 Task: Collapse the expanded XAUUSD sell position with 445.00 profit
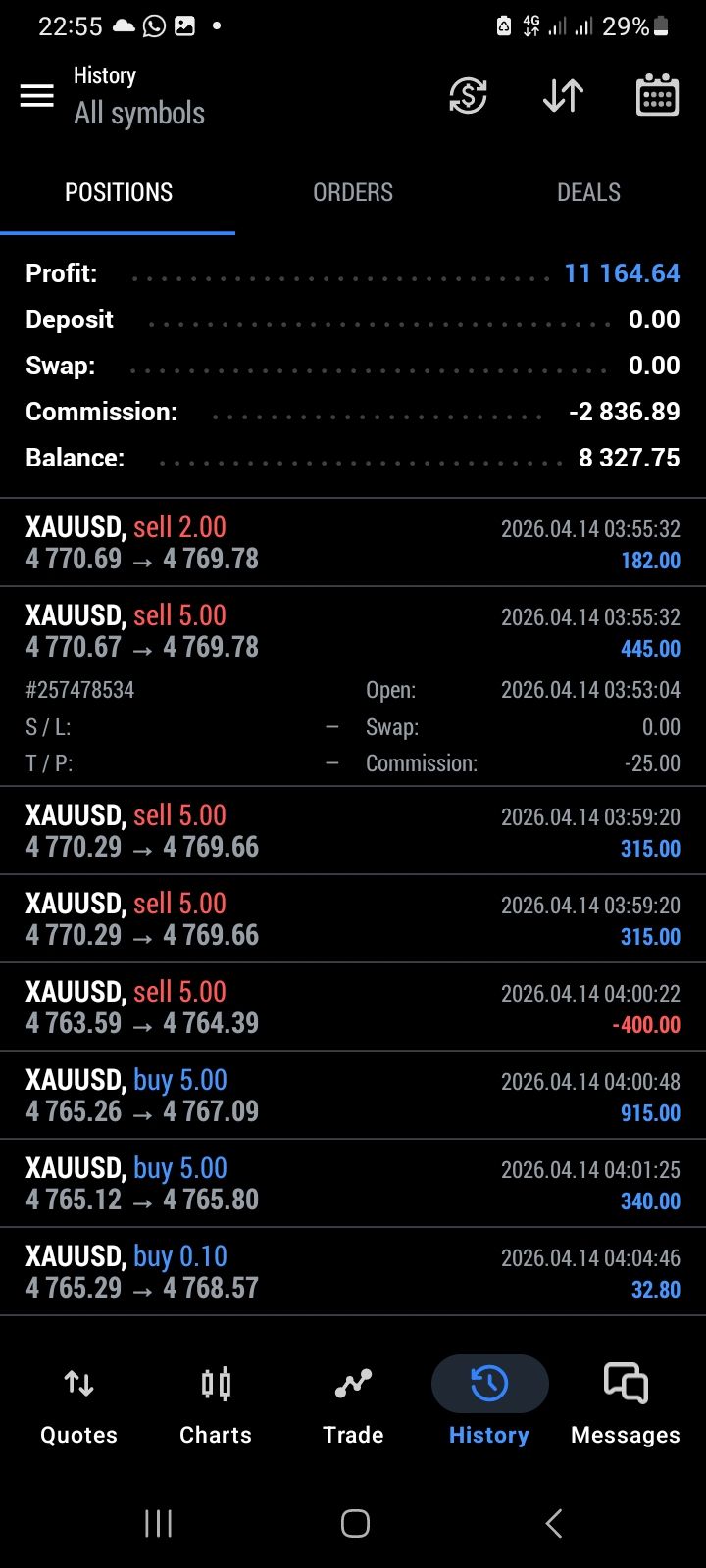[x=353, y=631]
